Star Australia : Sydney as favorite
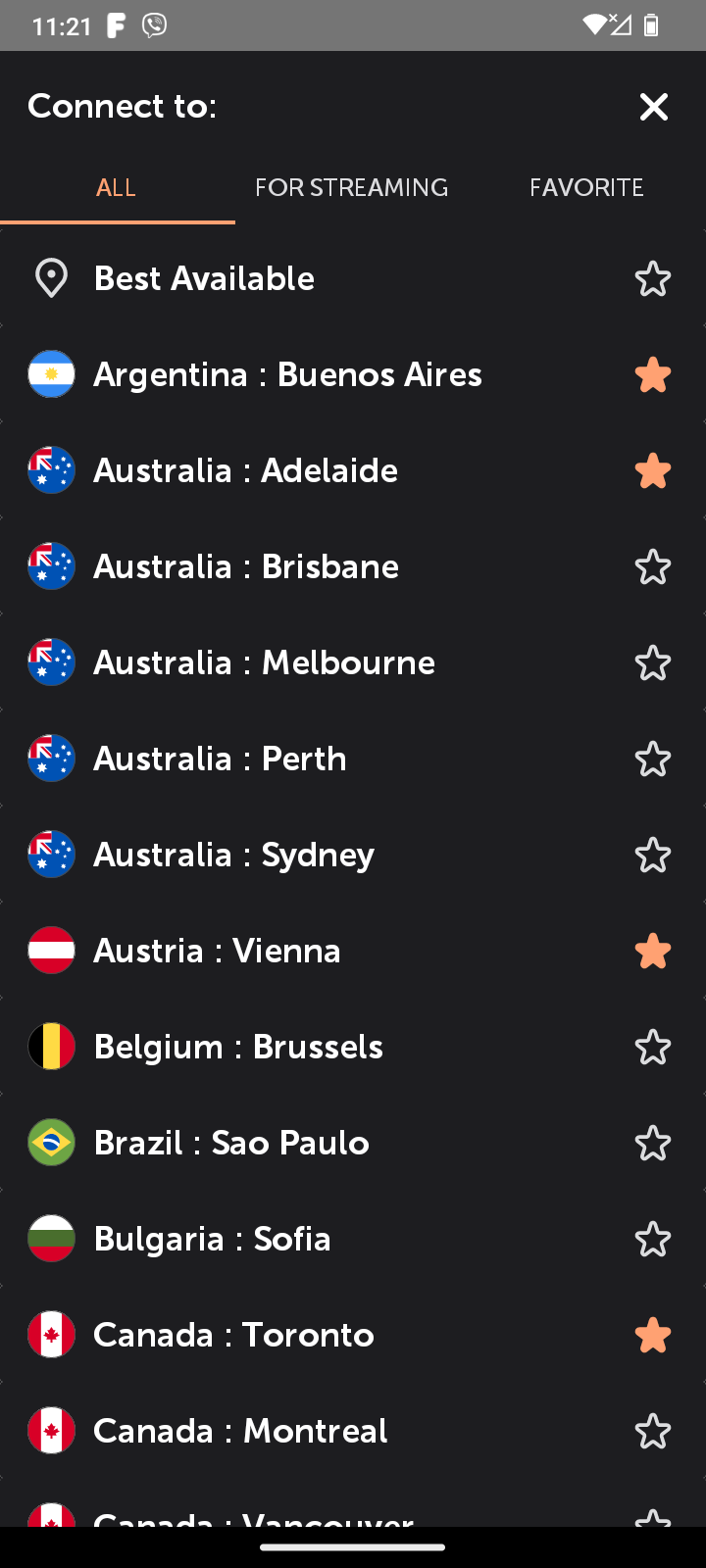706x1568 pixels. point(653,856)
